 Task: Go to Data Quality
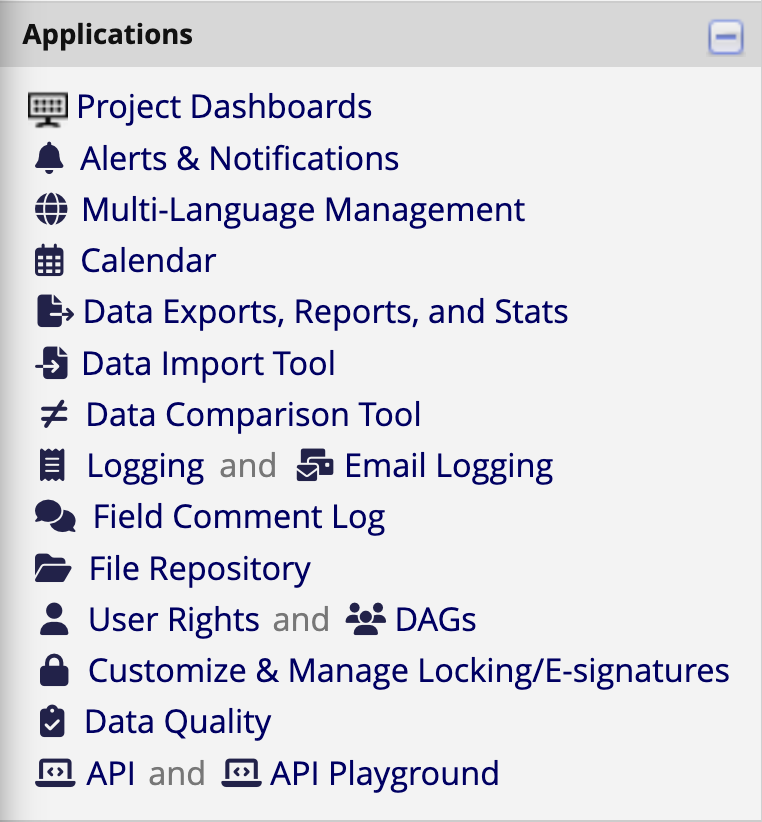177,722
